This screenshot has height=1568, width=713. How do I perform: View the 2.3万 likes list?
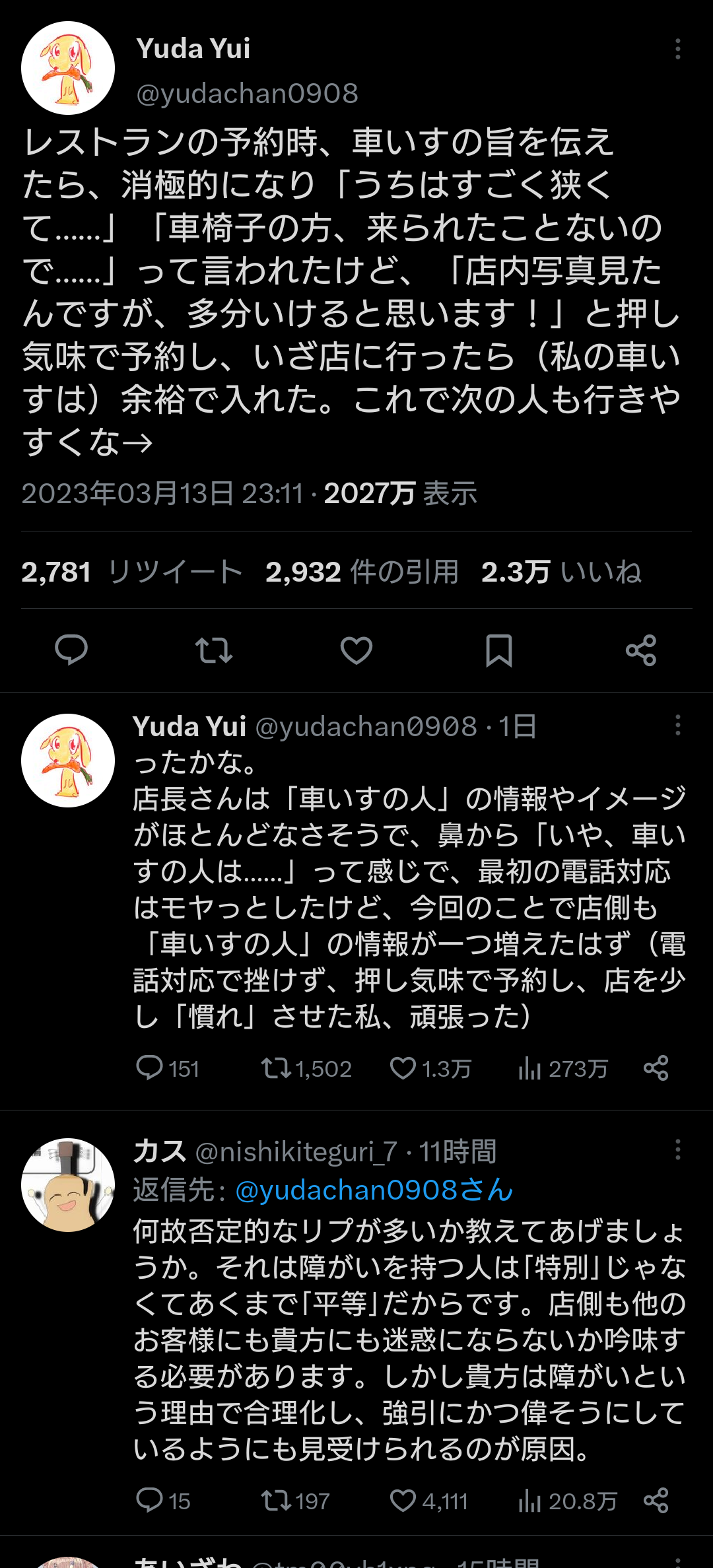click(x=561, y=572)
